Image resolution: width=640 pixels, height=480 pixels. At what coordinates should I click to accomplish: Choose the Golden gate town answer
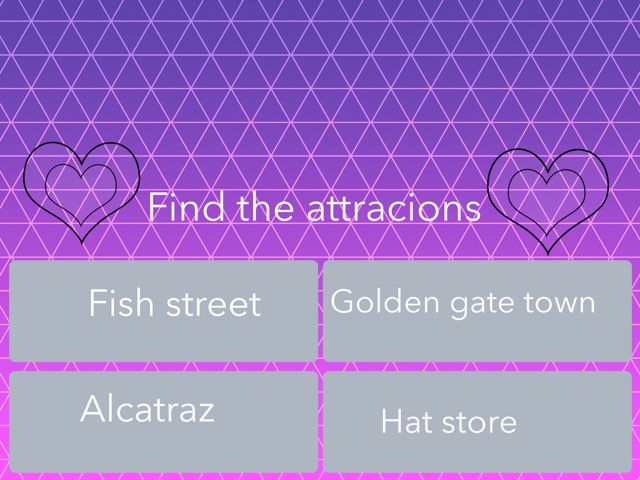(x=477, y=311)
